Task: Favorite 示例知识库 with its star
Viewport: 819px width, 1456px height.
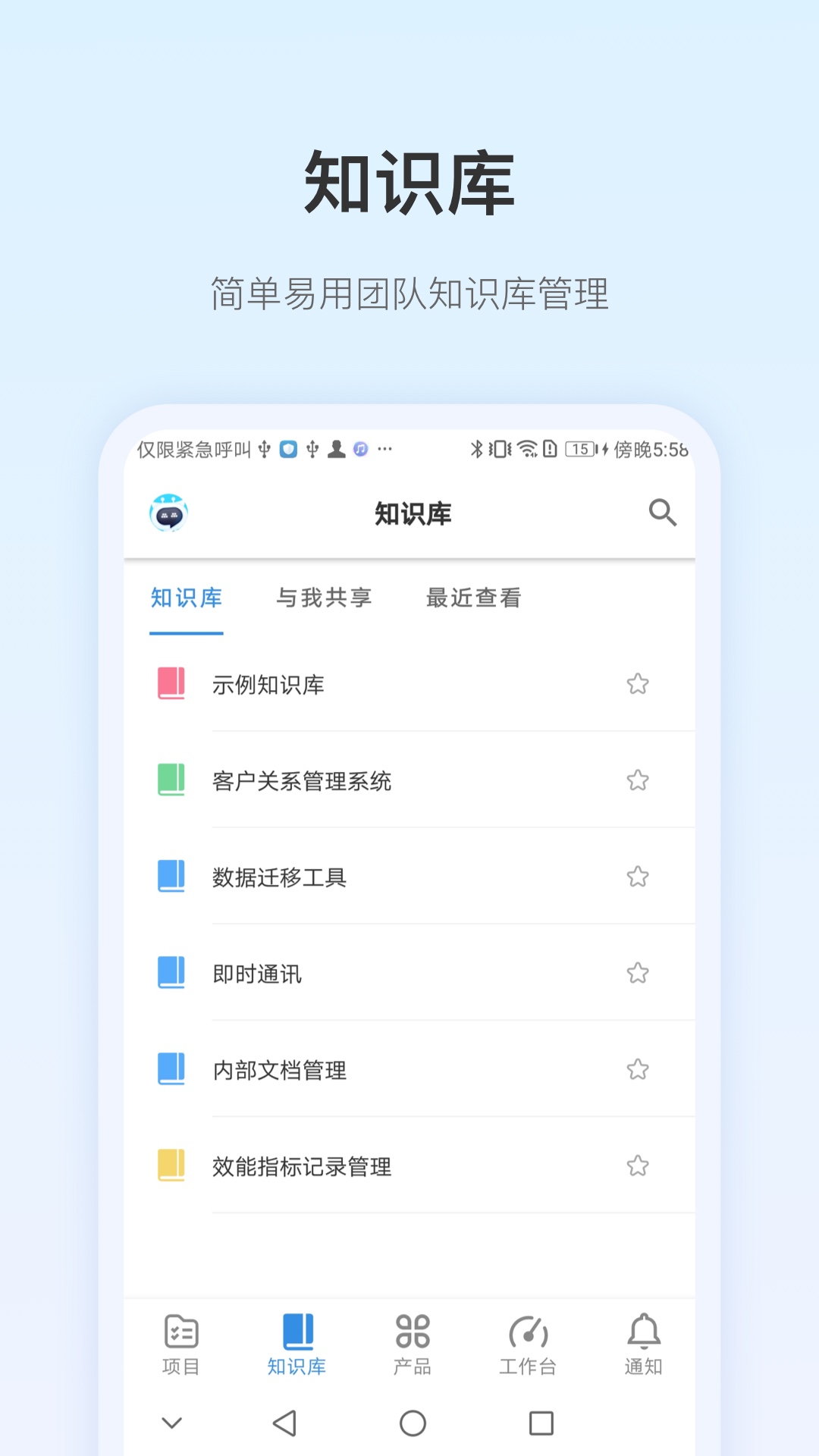Action: coord(638,683)
